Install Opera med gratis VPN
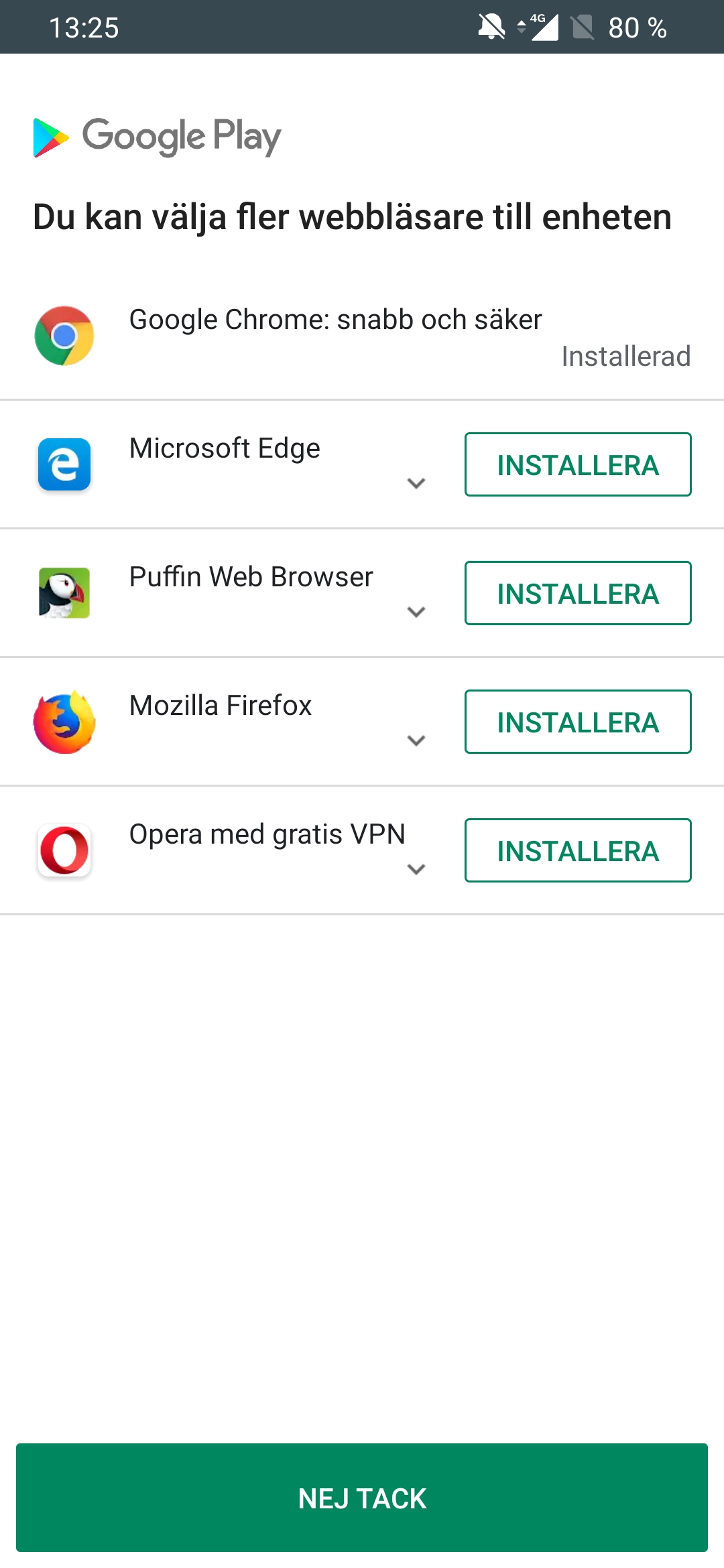 pos(578,850)
